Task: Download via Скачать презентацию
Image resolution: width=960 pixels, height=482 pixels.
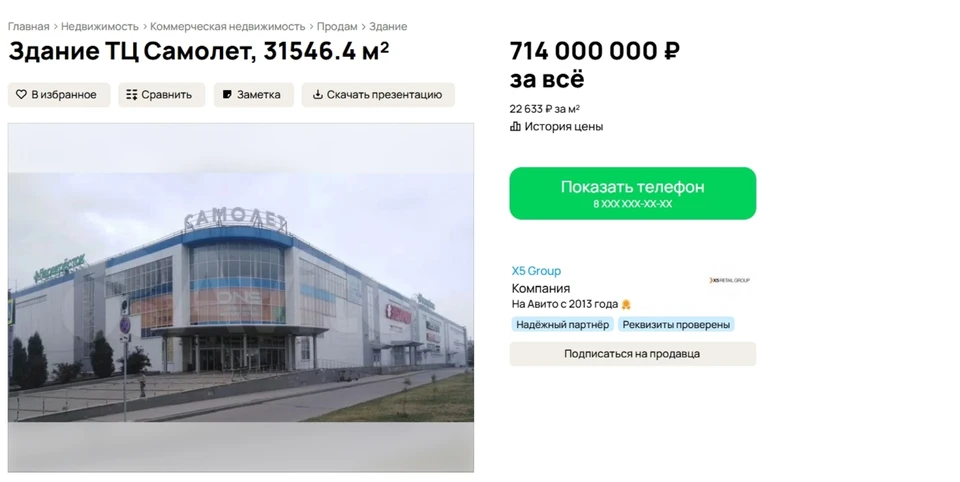Action: [x=377, y=95]
